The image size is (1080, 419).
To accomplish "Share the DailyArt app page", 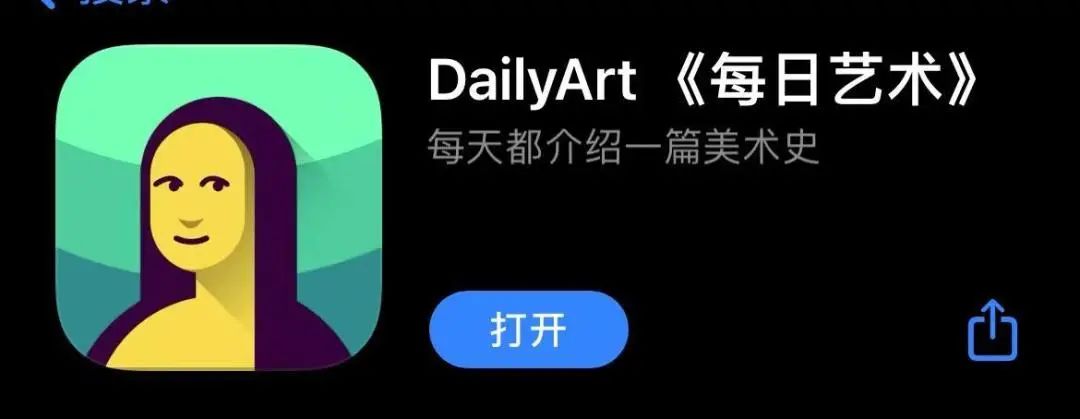I will [992, 329].
